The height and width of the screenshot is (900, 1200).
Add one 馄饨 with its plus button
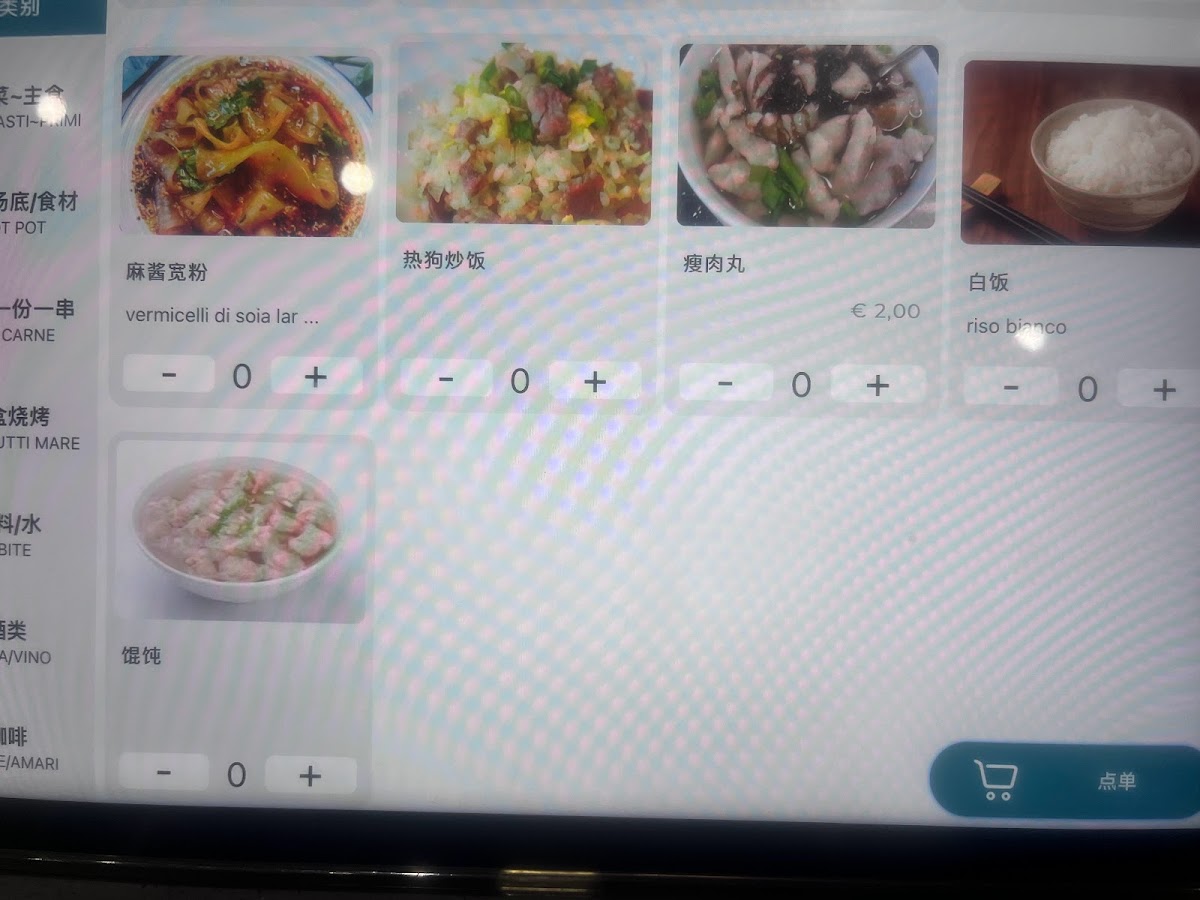[311, 775]
